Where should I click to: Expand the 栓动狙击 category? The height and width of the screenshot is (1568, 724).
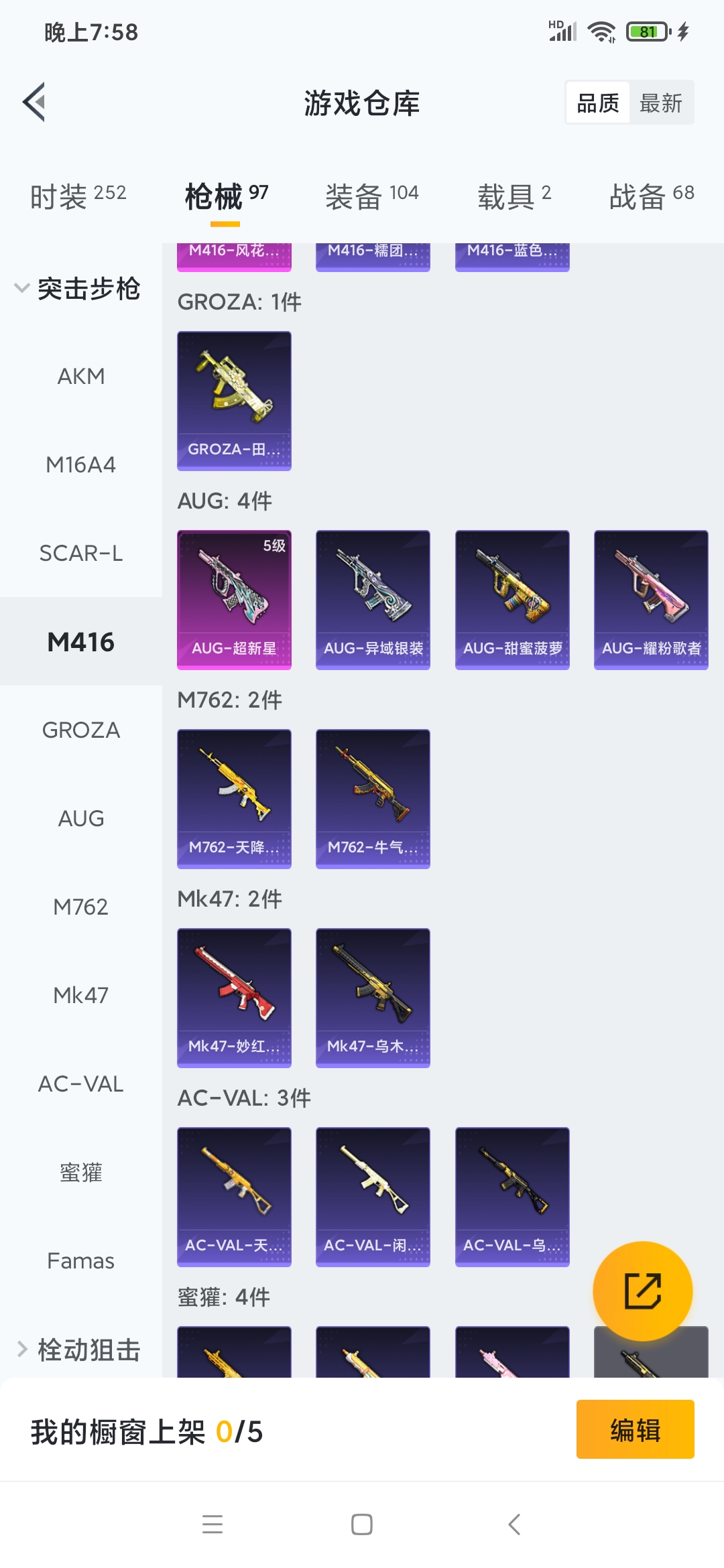(77, 1349)
